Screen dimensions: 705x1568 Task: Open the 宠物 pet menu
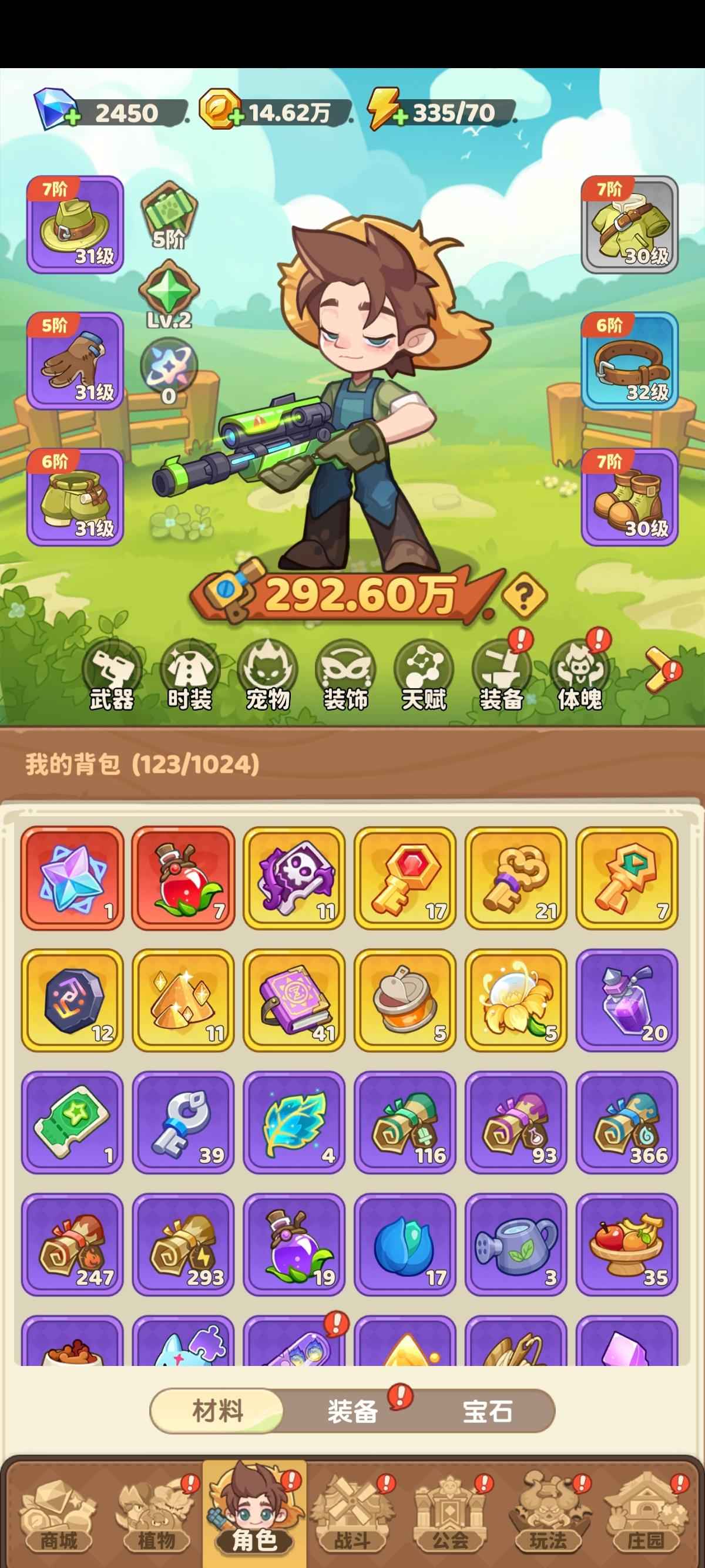tap(267, 675)
